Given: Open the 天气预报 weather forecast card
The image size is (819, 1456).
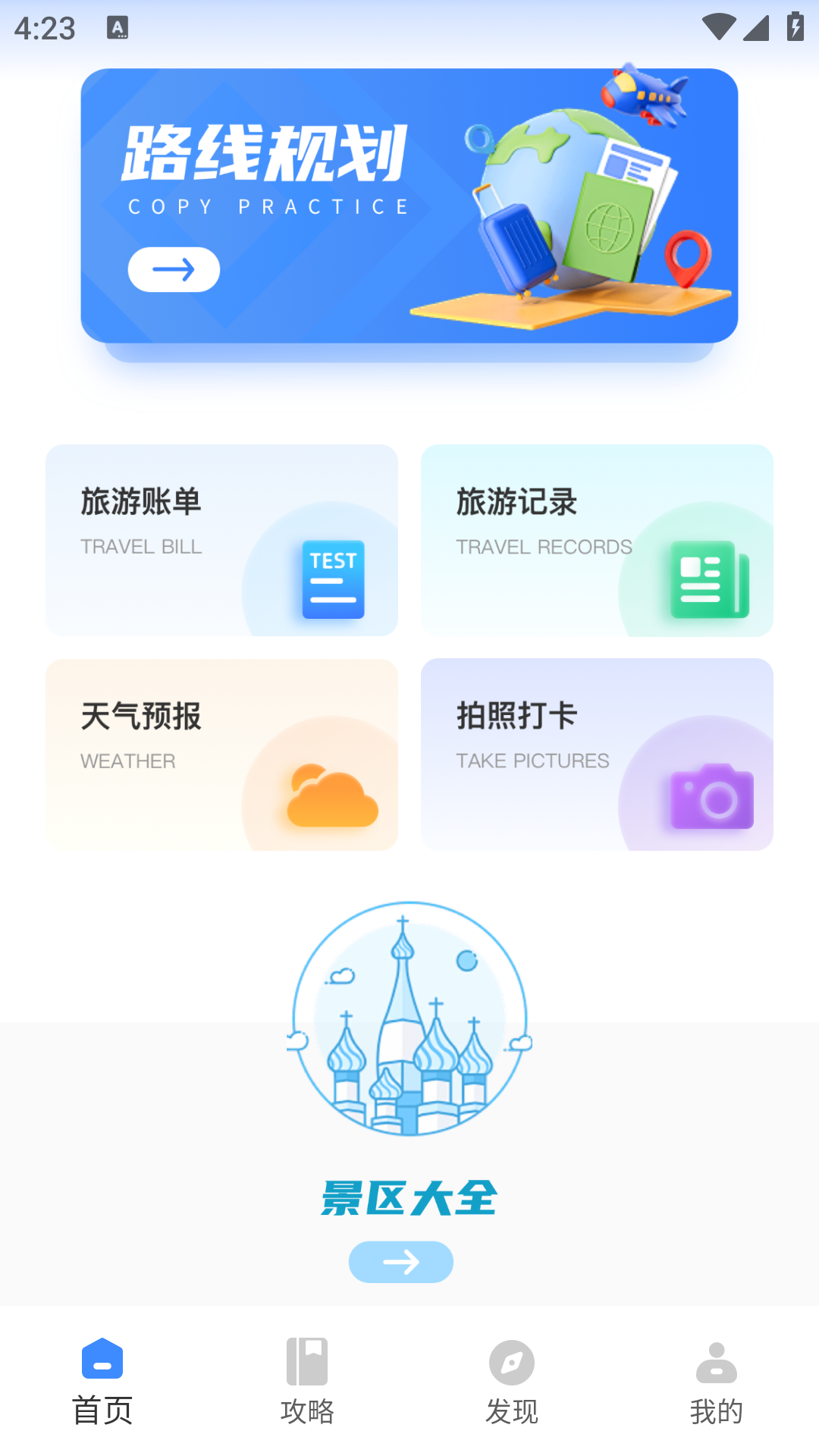Looking at the screenshot, I should [221, 753].
